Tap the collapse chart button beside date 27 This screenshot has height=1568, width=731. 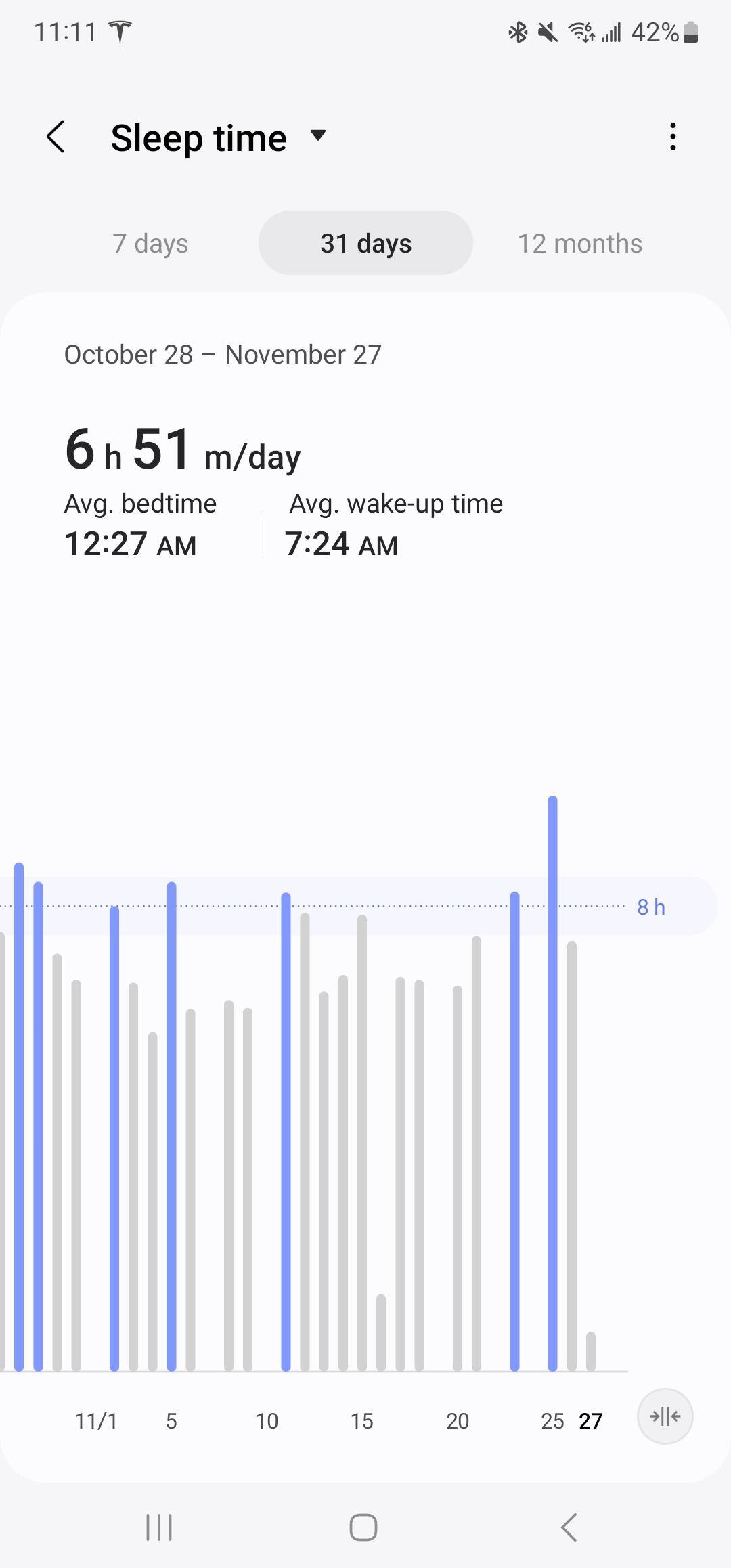[x=665, y=1416]
